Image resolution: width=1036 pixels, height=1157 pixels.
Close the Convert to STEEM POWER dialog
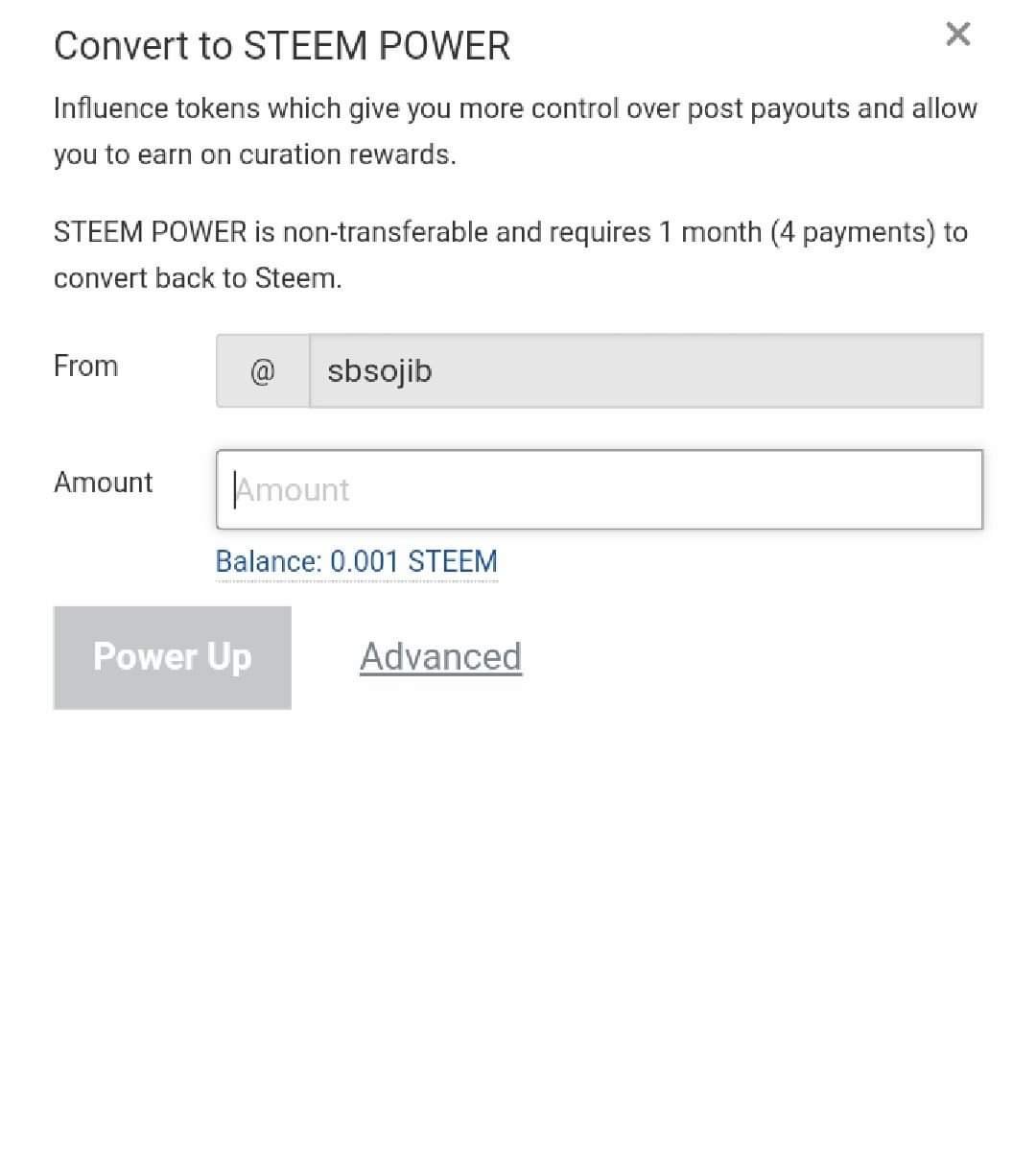point(957,35)
